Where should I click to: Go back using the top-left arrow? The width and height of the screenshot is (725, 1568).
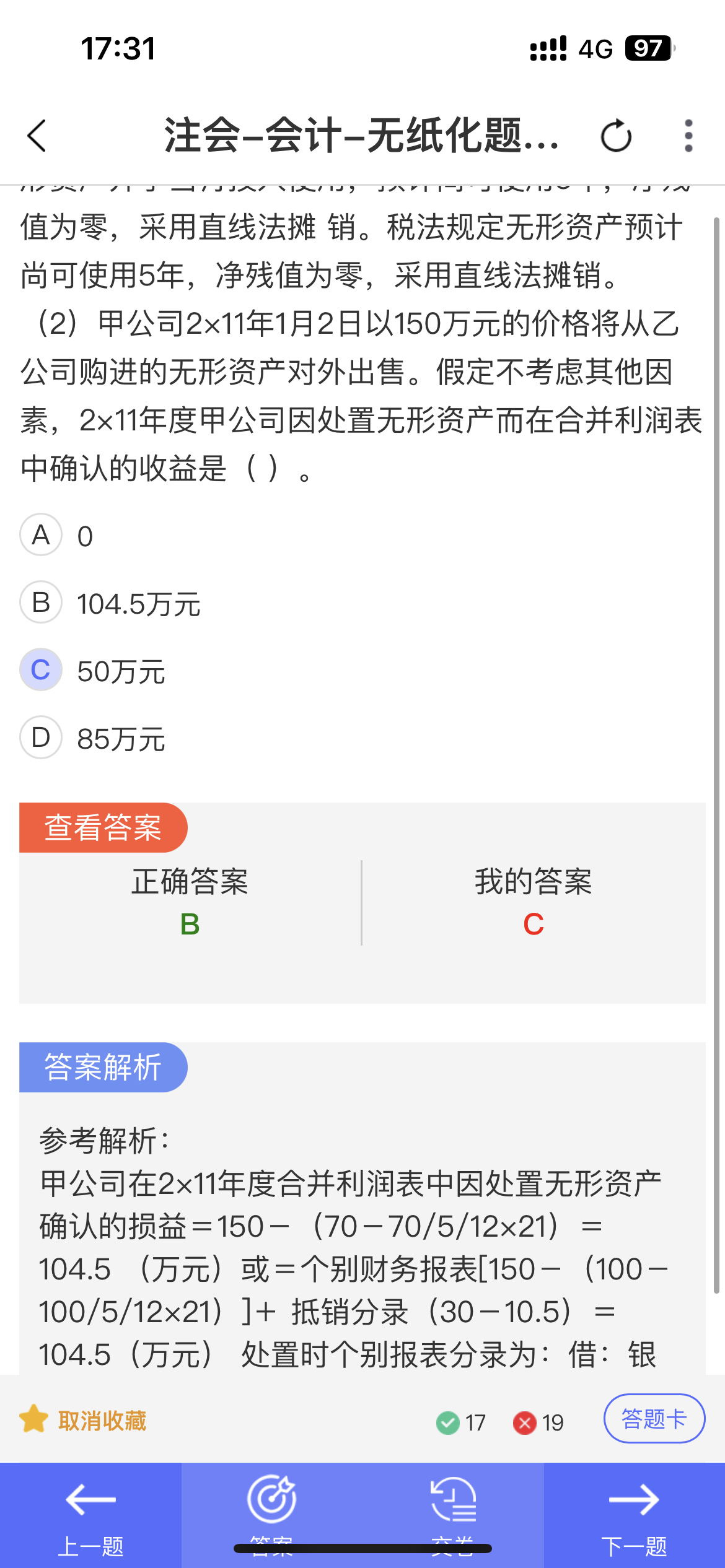click(x=37, y=136)
